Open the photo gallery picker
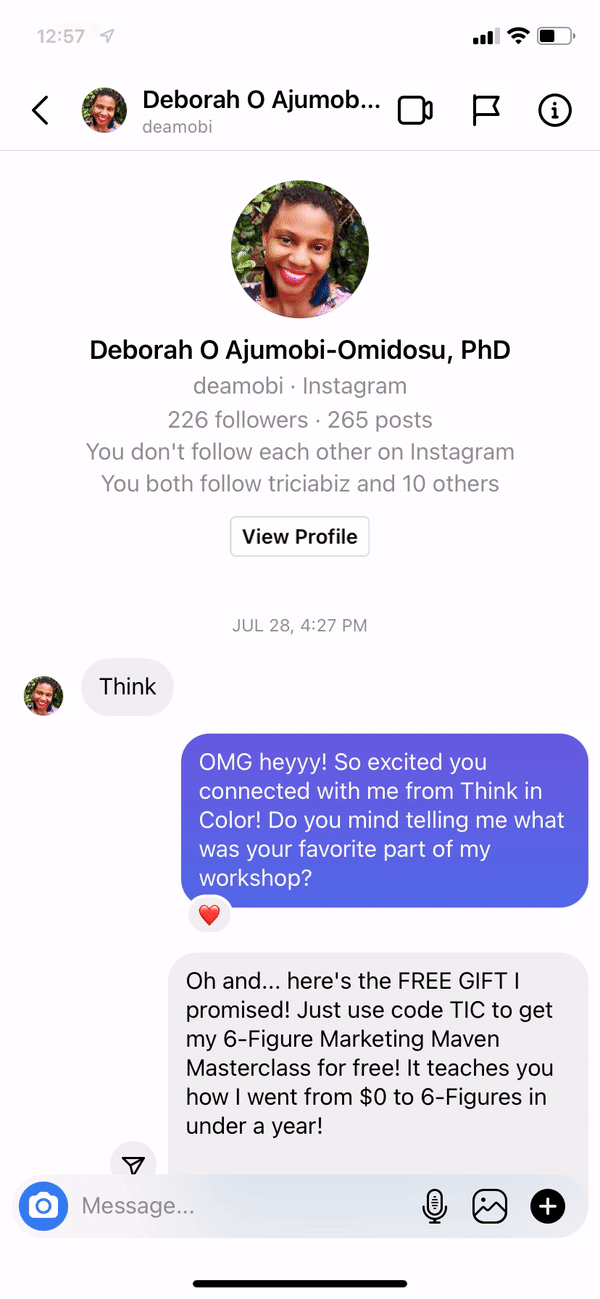Image resolution: width=600 pixels, height=1299 pixels. (490, 1206)
